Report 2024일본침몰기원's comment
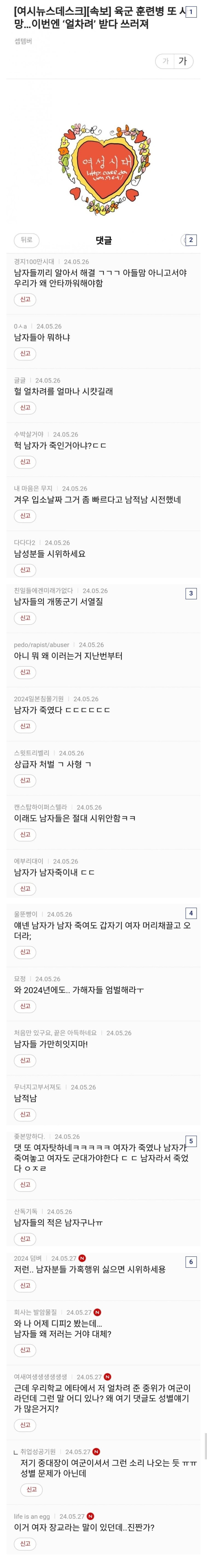The height and width of the screenshot is (1568, 207). [x=25, y=726]
